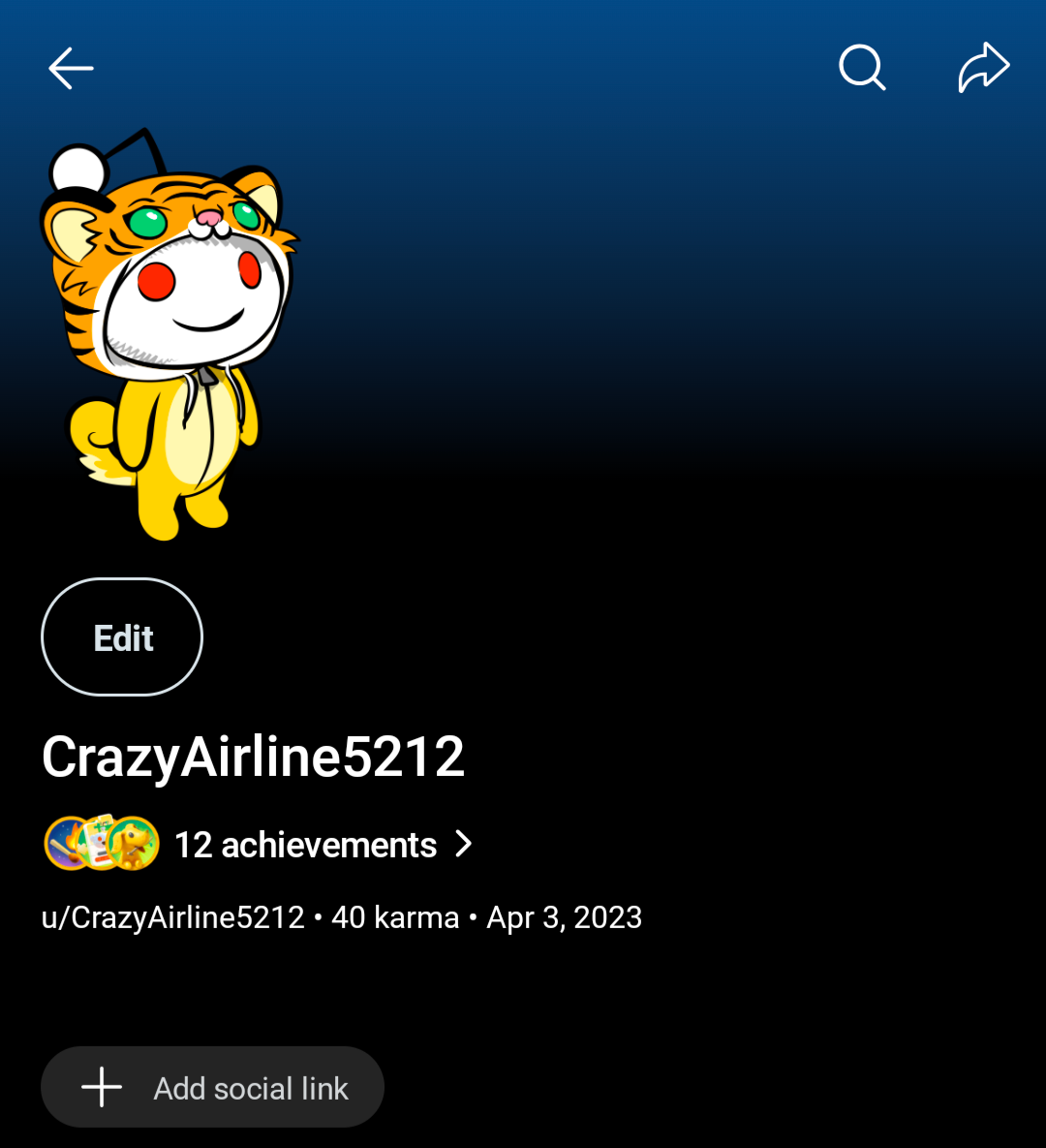Go back using the arrow icon

[71, 69]
